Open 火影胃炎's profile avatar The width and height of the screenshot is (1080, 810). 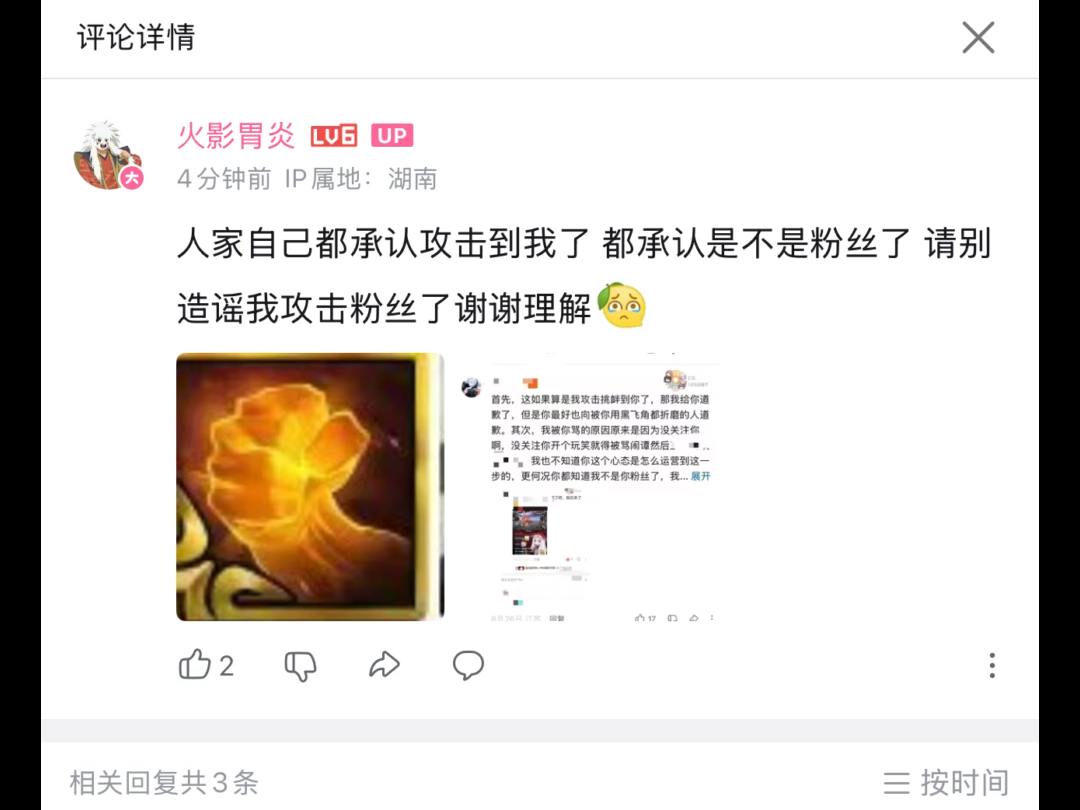[x=109, y=156]
